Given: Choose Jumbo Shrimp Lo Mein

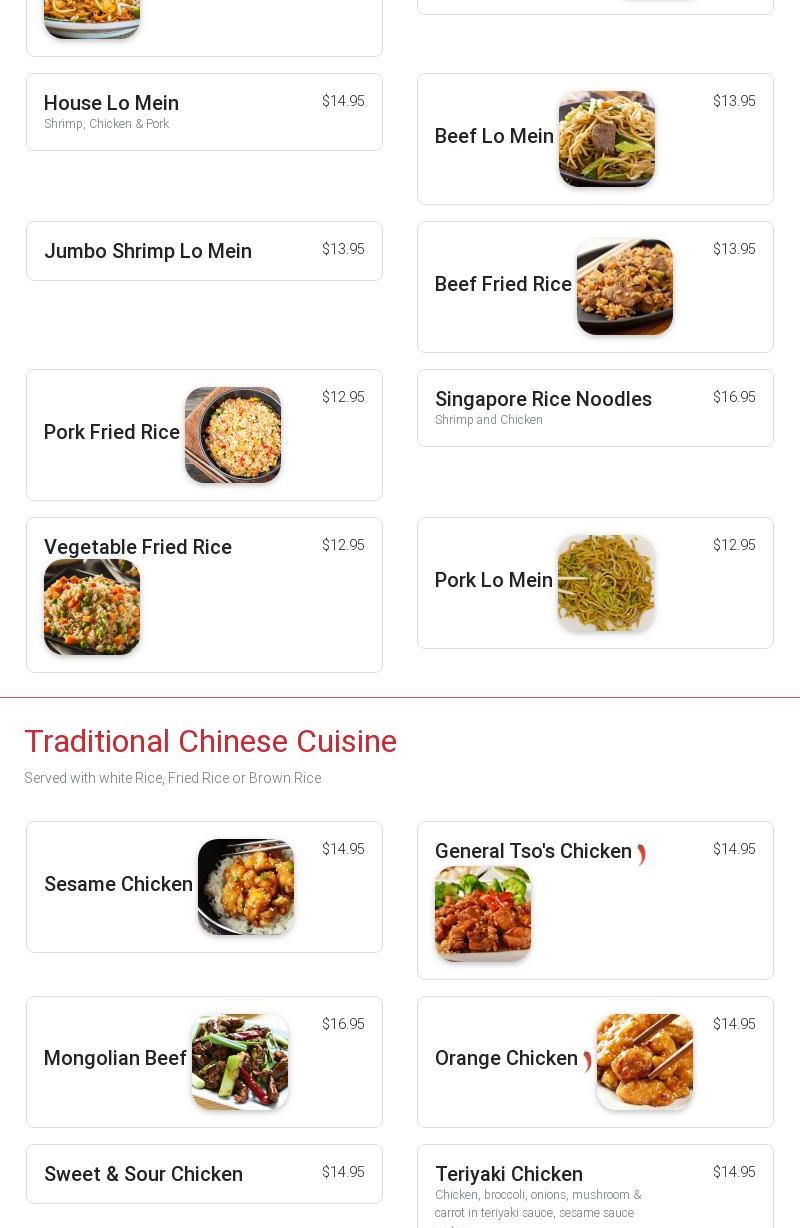Looking at the screenshot, I should 204,251.
